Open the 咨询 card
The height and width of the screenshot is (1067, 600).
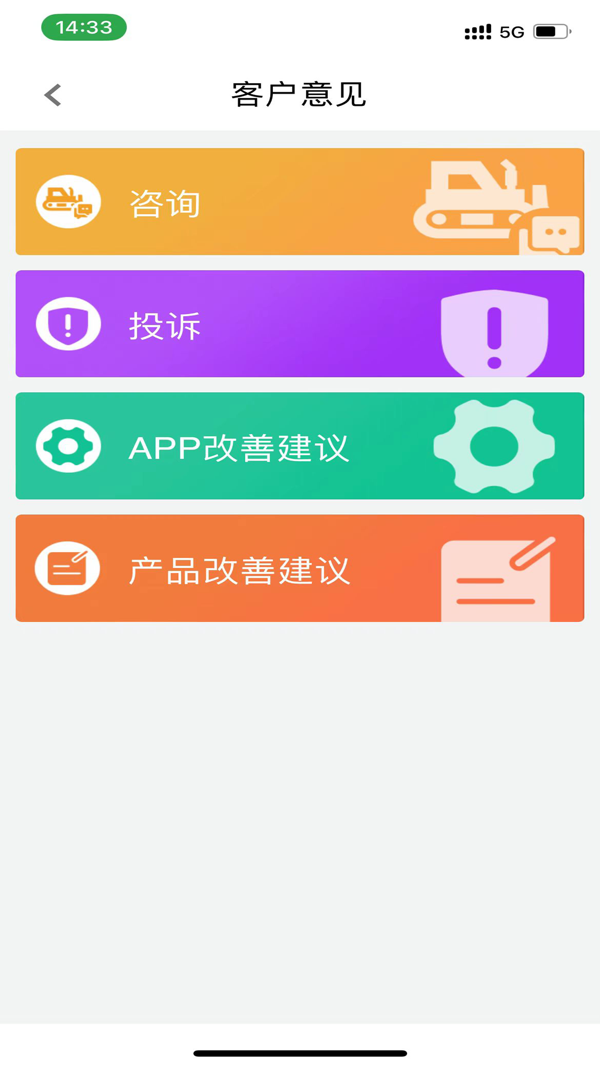tap(299, 202)
